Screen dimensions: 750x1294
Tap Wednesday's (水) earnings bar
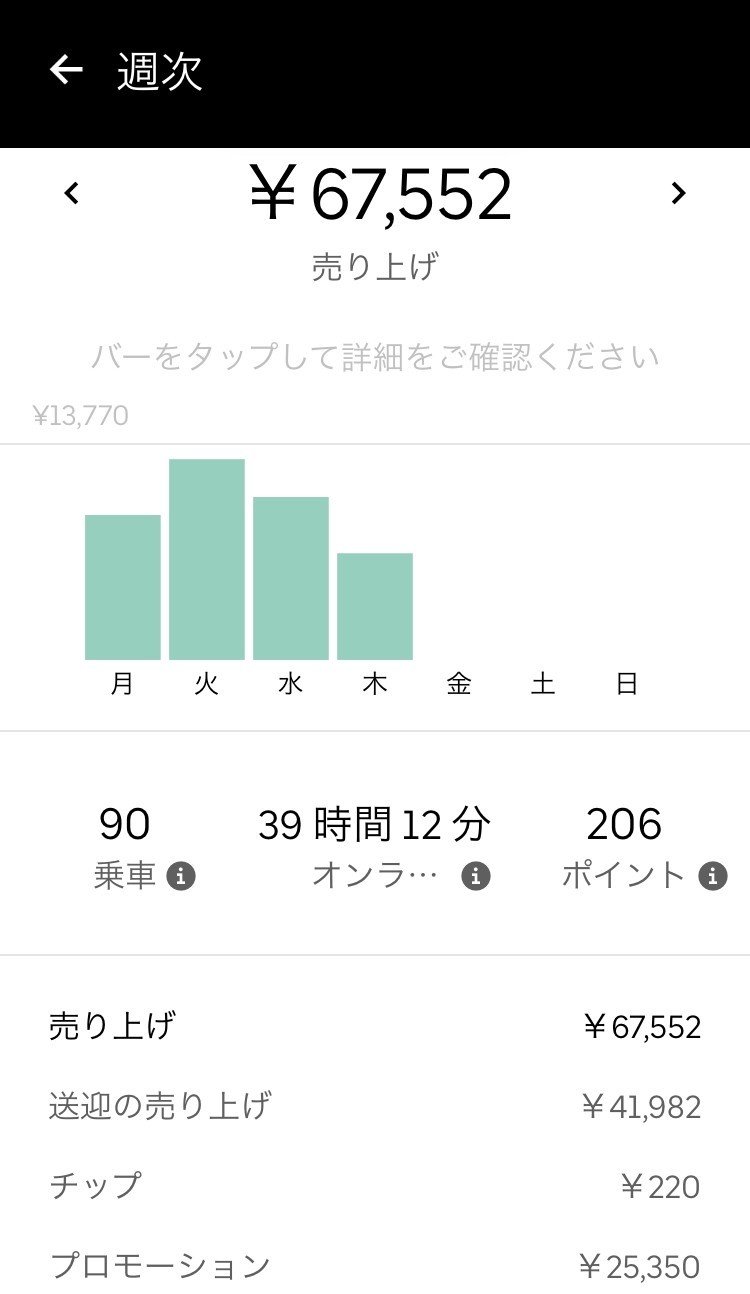[290, 578]
